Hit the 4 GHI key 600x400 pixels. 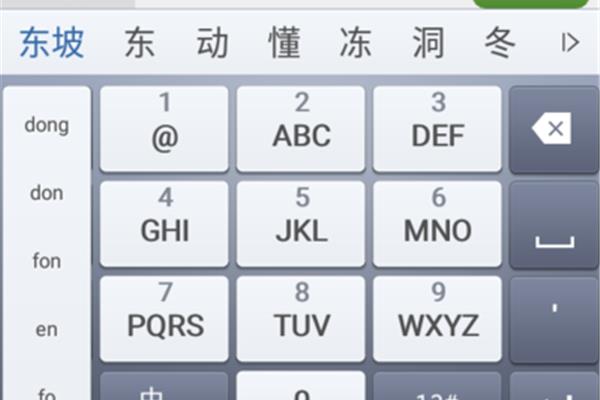[x=164, y=224]
